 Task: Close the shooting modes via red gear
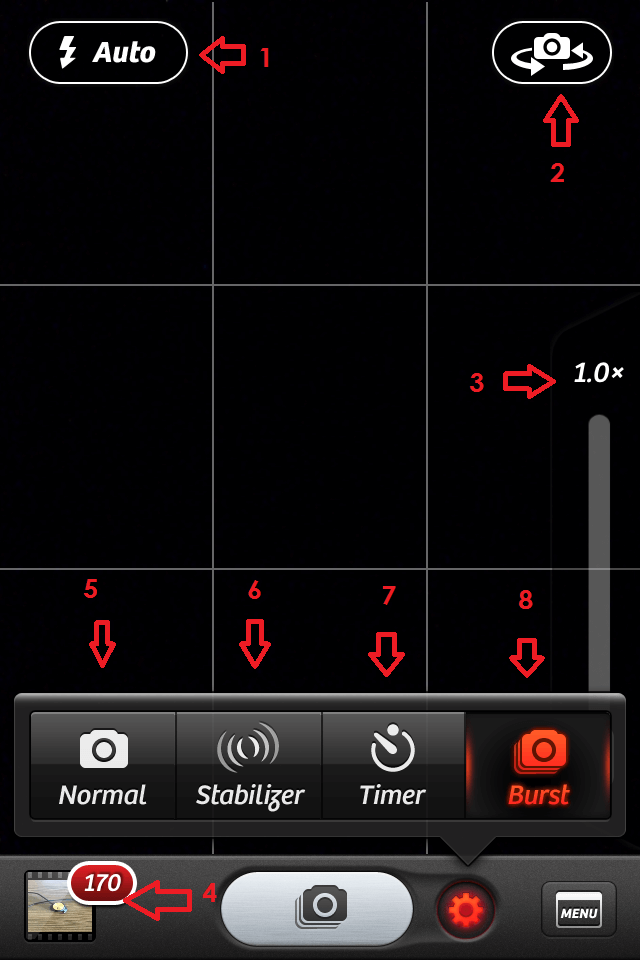pyautogui.click(x=466, y=910)
